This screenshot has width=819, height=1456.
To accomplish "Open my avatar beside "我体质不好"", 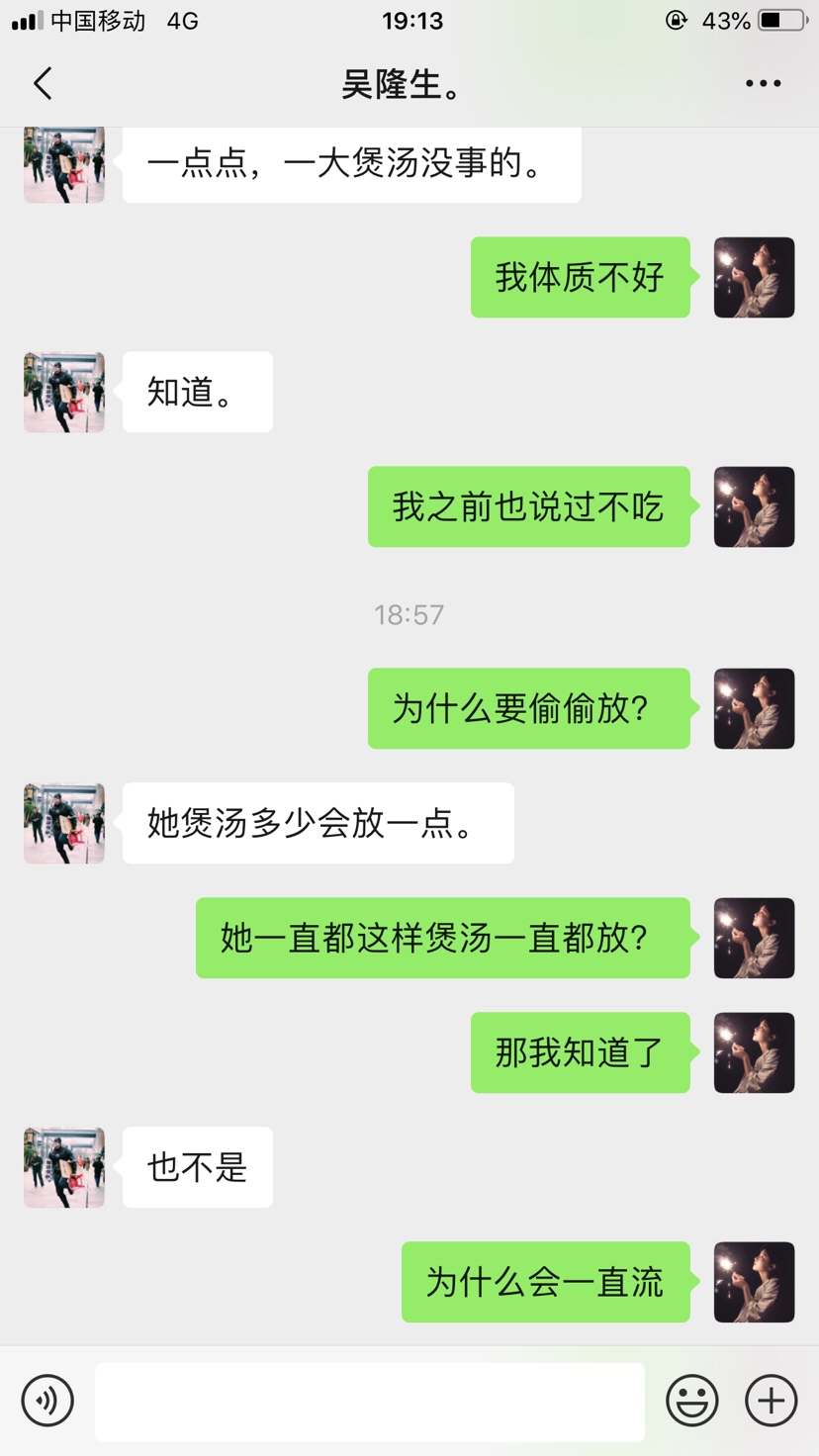I will click(754, 277).
